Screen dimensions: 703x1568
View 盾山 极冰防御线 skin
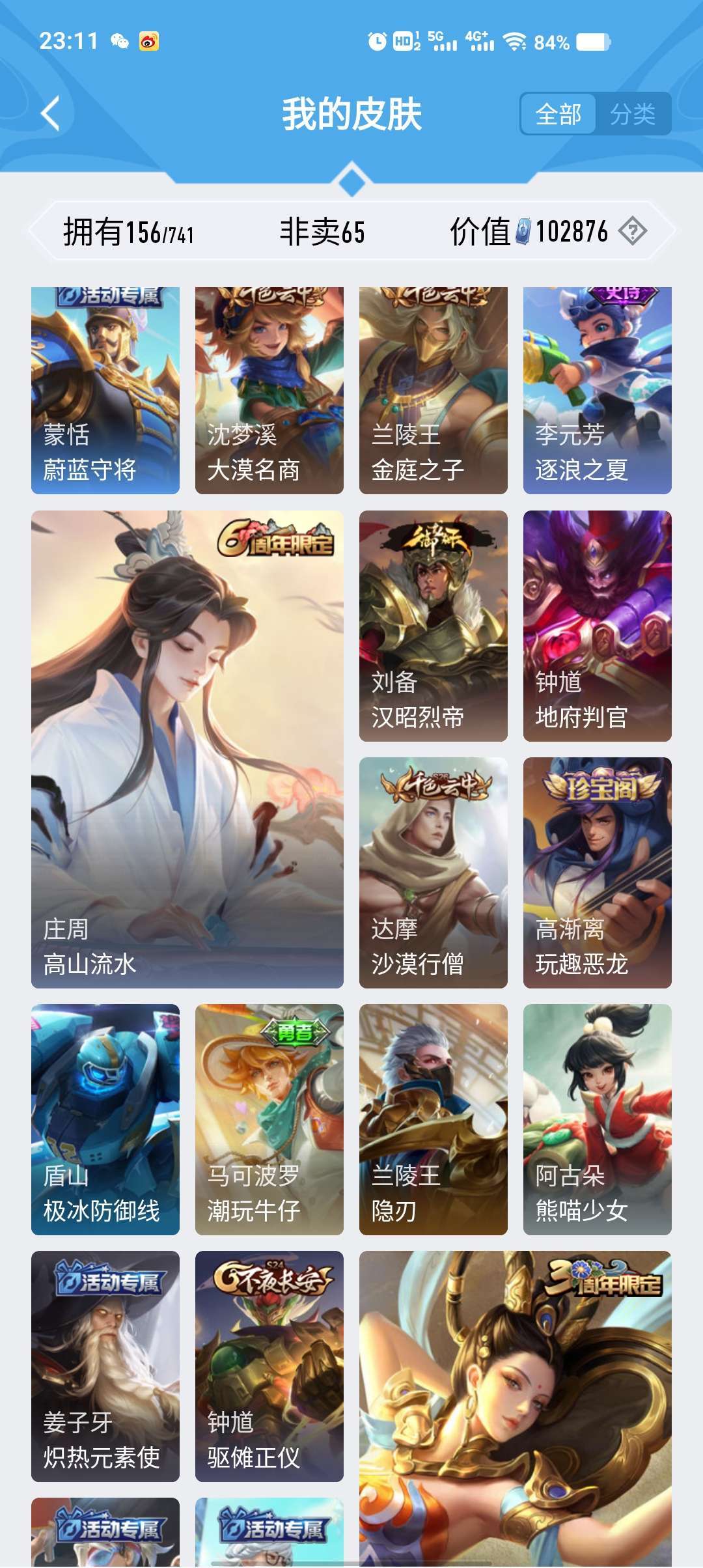coord(105,1119)
